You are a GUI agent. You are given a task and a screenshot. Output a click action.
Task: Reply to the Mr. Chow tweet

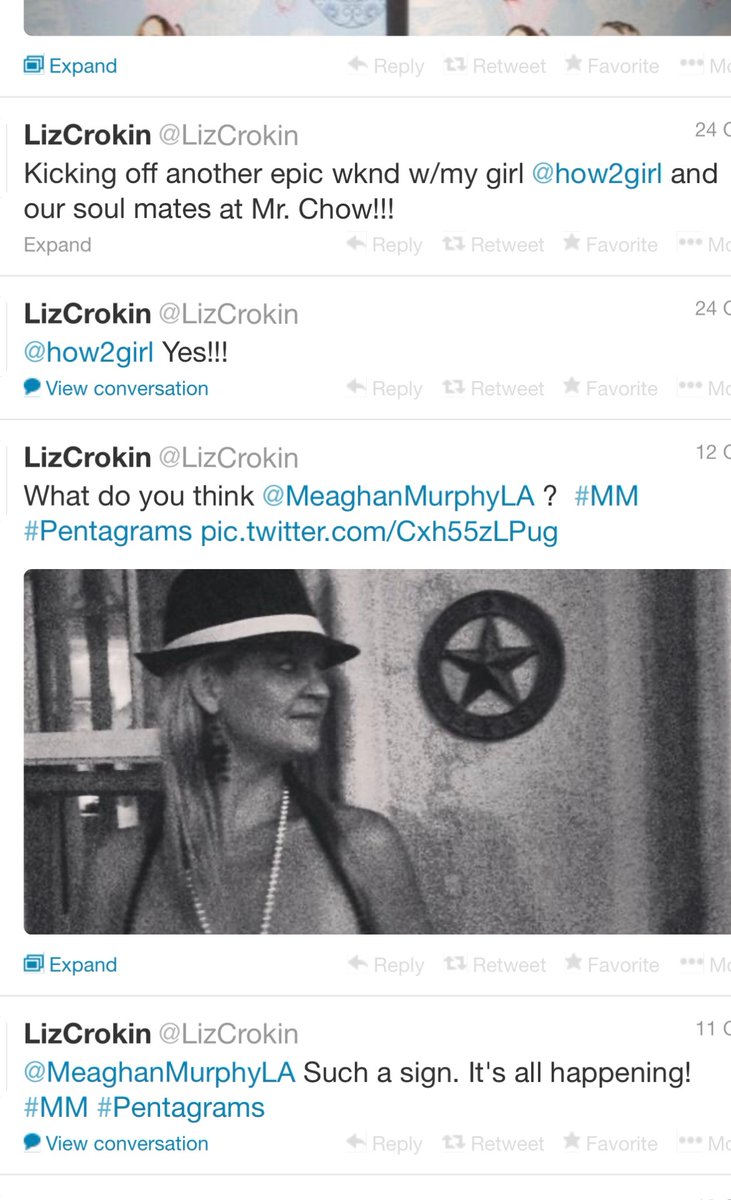[x=385, y=245]
